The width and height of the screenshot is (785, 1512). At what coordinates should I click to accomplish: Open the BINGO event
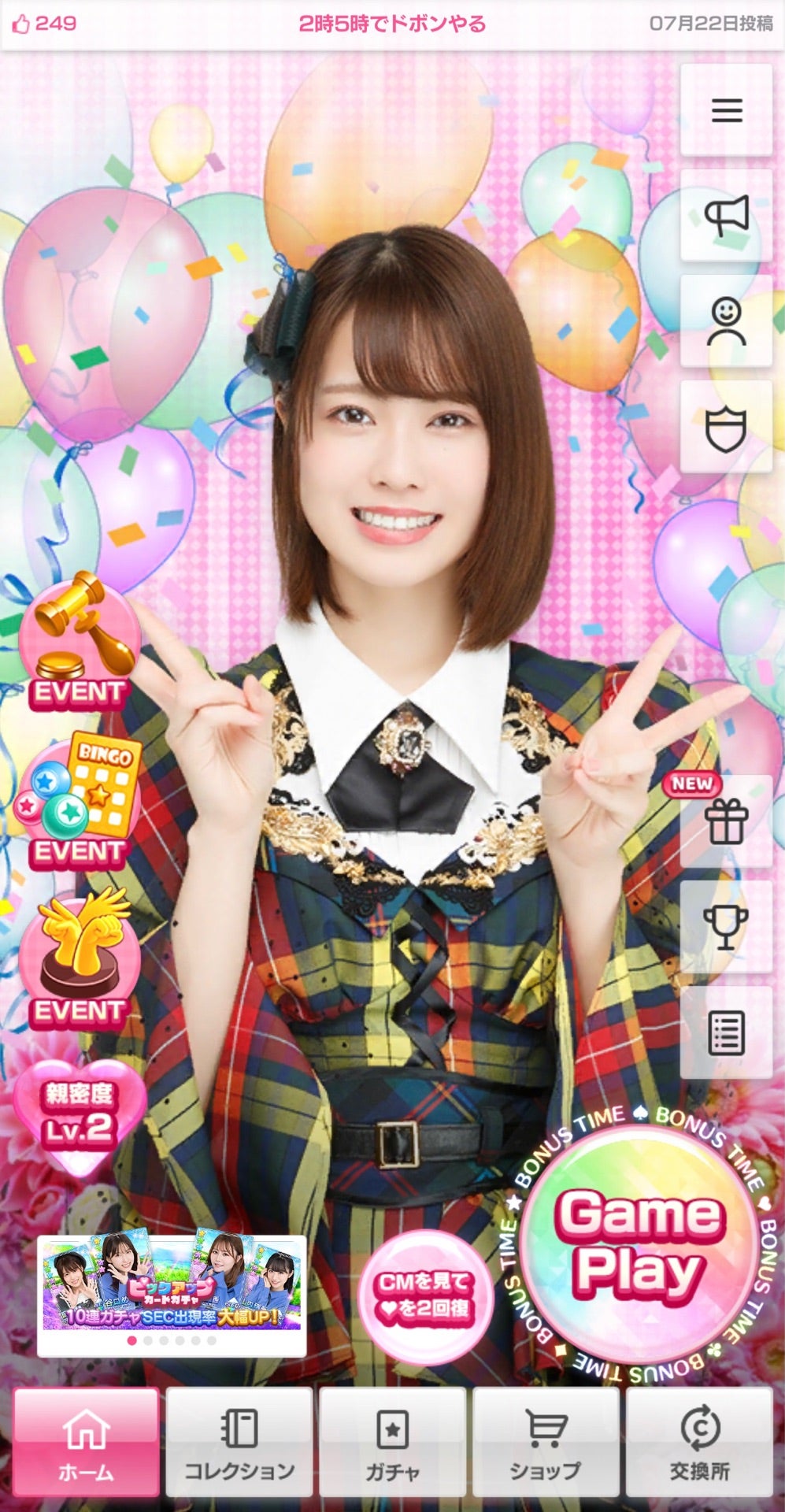(x=79, y=801)
